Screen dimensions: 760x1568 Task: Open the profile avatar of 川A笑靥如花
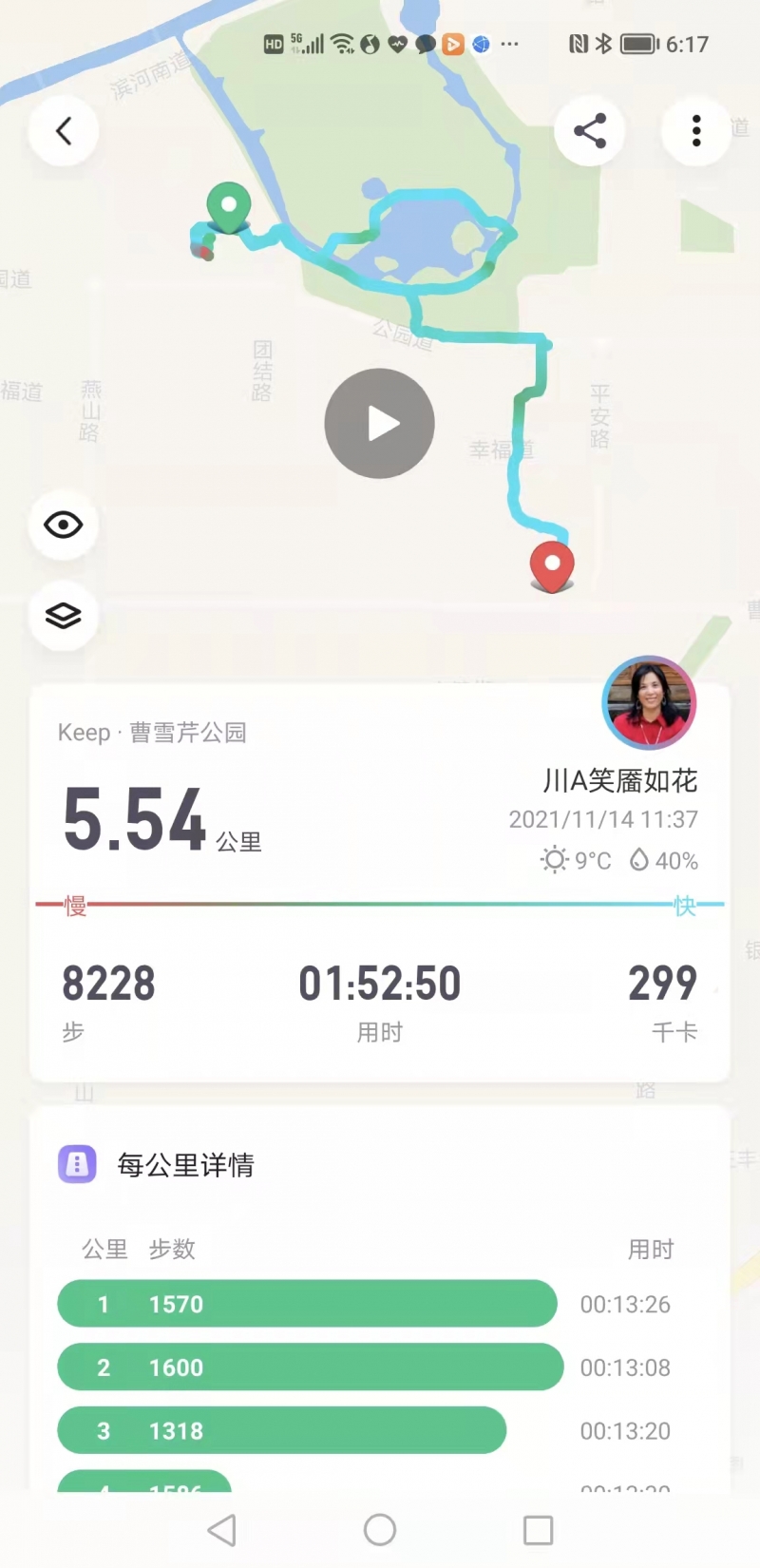[x=649, y=703]
